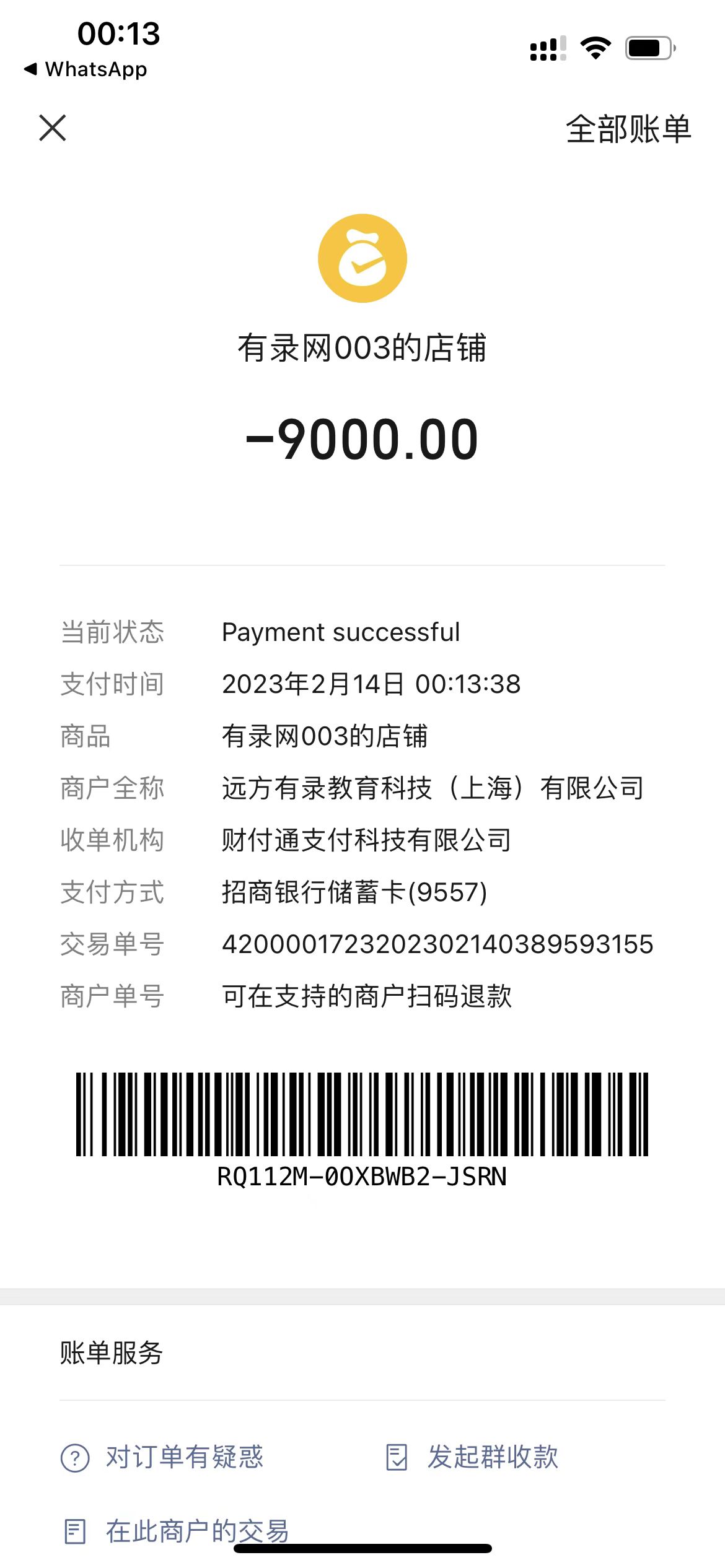This screenshot has width=725, height=1568.
Task: View 在此商户的交易 with this merchant
Action: [x=177, y=1531]
